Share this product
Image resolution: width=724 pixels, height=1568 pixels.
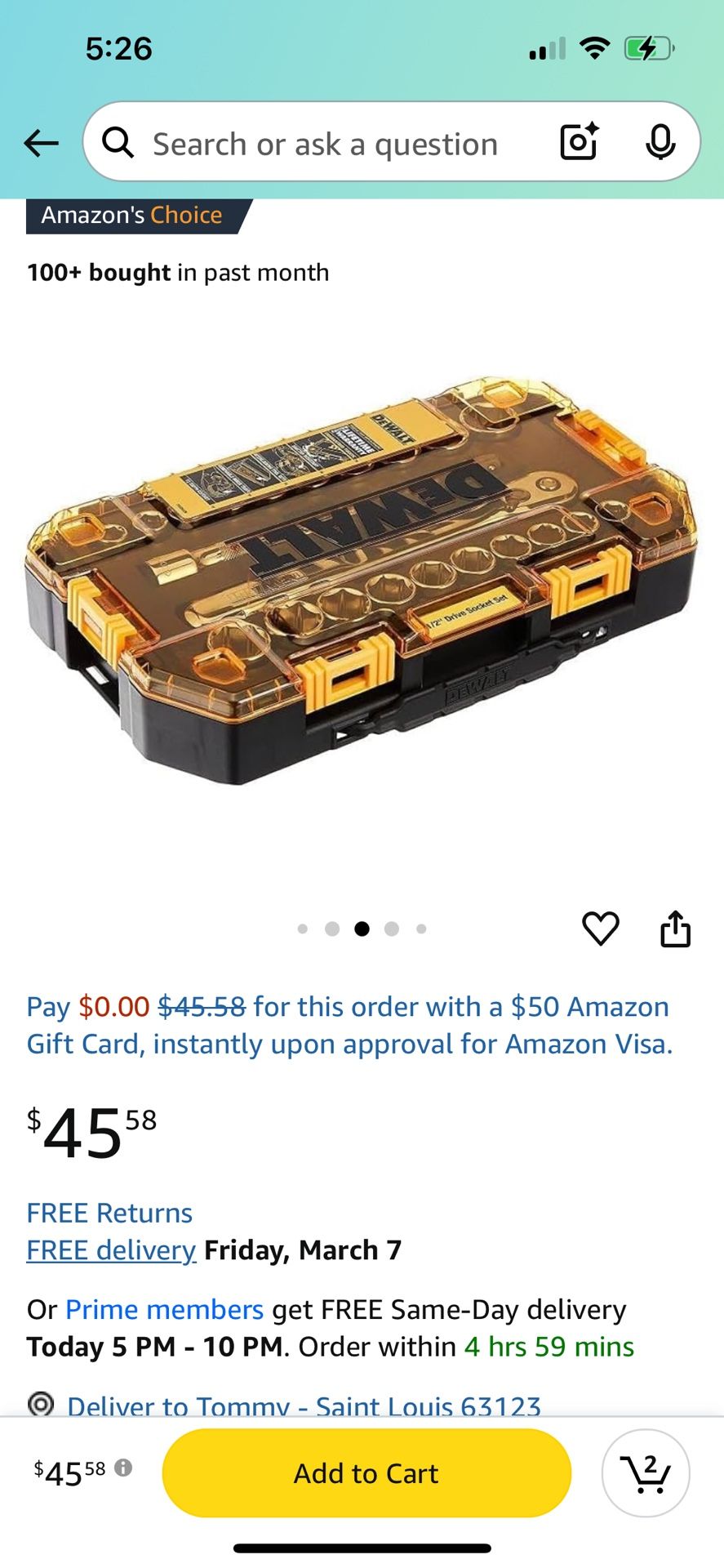pyautogui.click(x=675, y=929)
